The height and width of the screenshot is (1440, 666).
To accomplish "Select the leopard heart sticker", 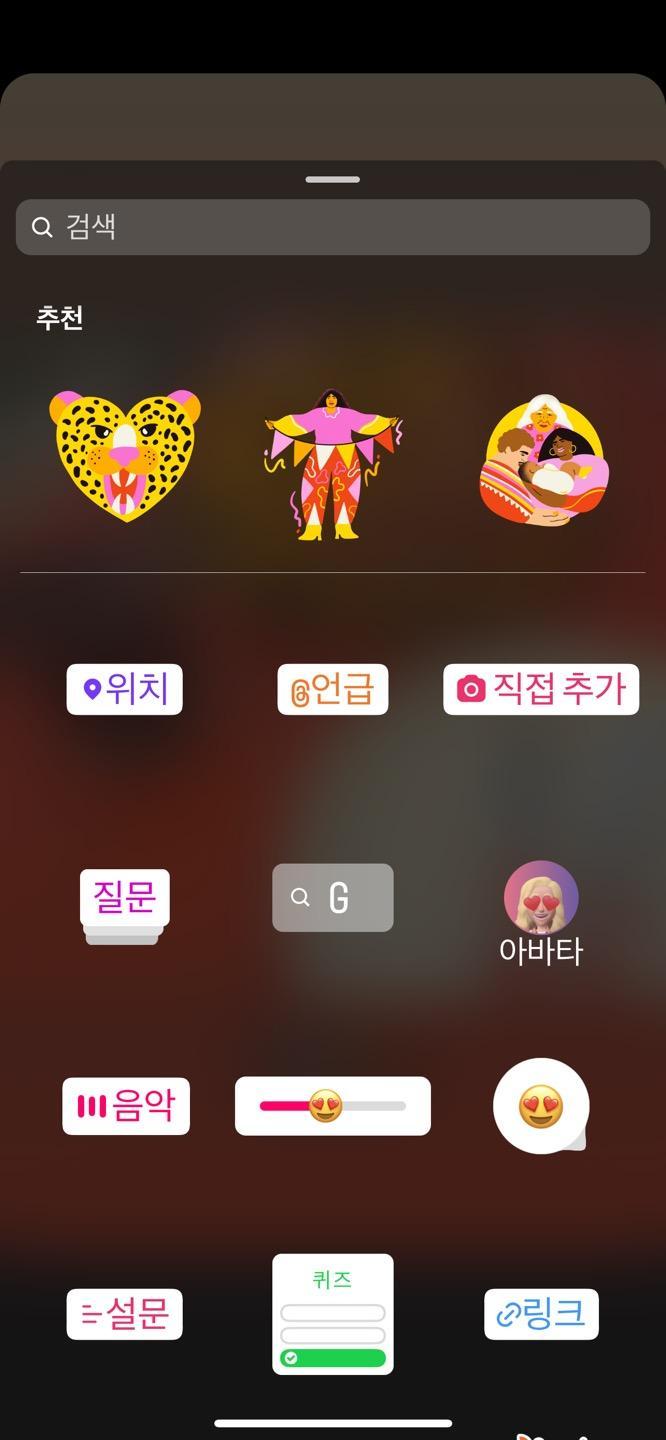I will tap(125, 455).
